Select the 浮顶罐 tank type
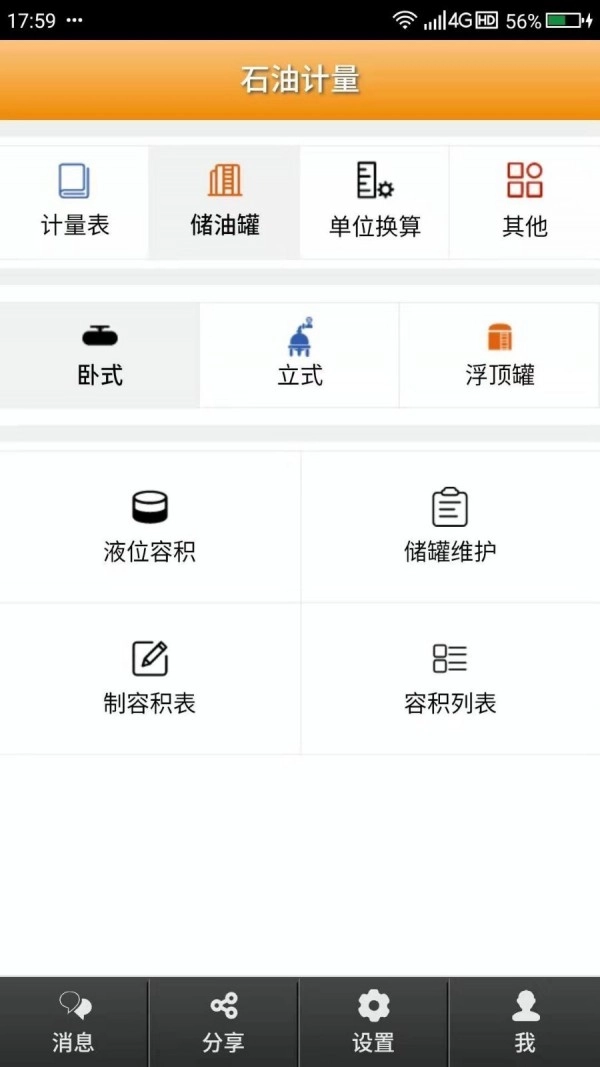The image size is (600, 1067). click(500, 356)
